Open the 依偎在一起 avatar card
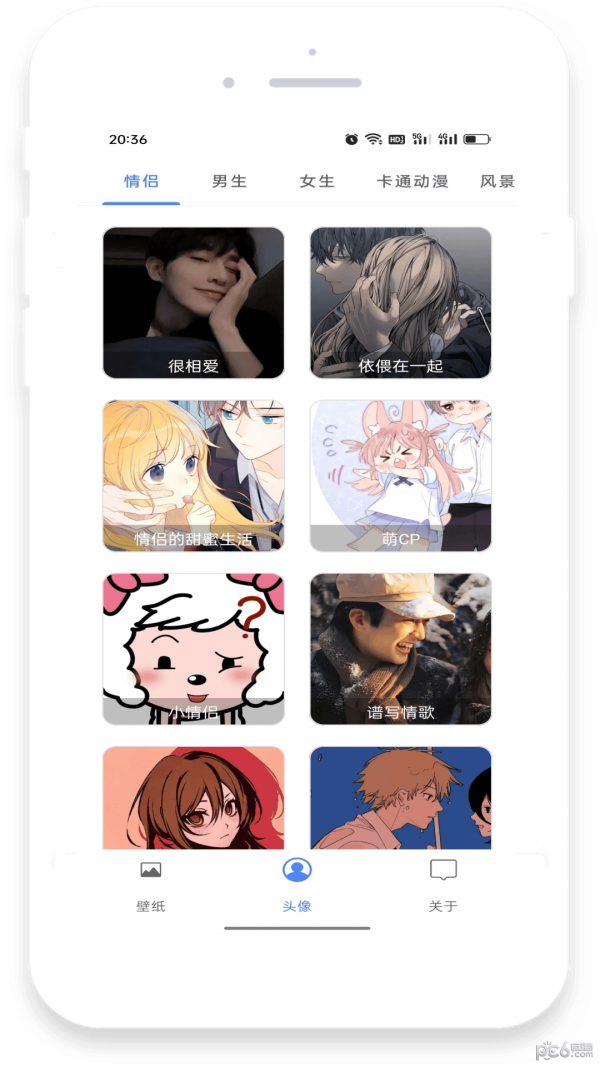 point(400,303)
